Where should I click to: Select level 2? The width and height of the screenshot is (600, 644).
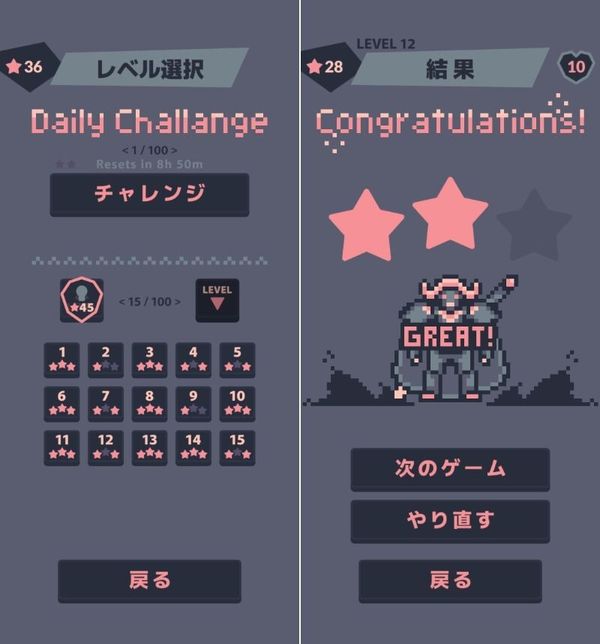coord(106,360)
